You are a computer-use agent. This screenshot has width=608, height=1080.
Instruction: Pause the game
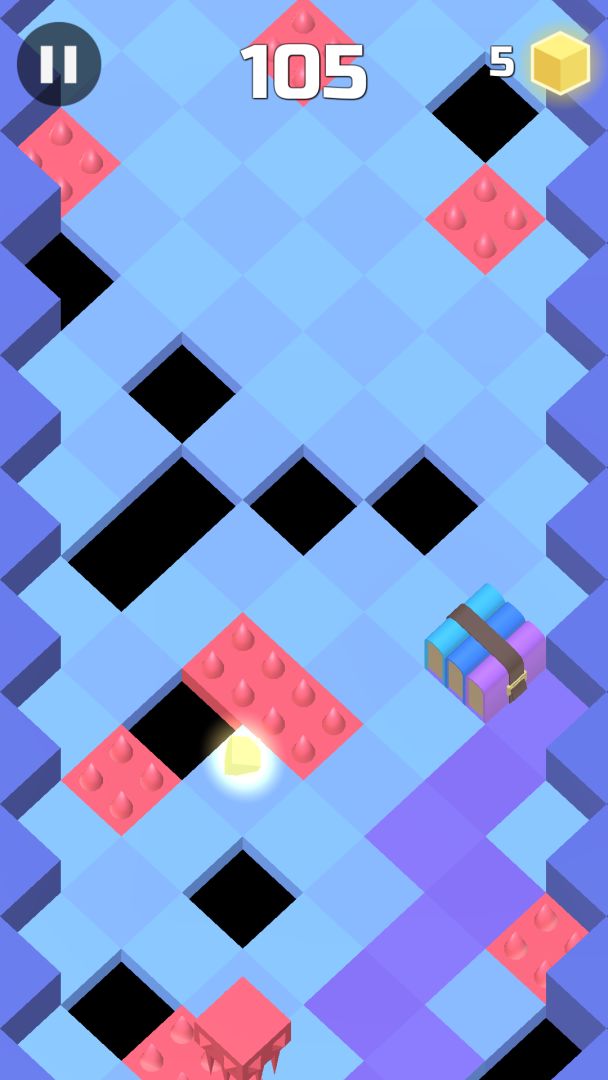point(58,64)
